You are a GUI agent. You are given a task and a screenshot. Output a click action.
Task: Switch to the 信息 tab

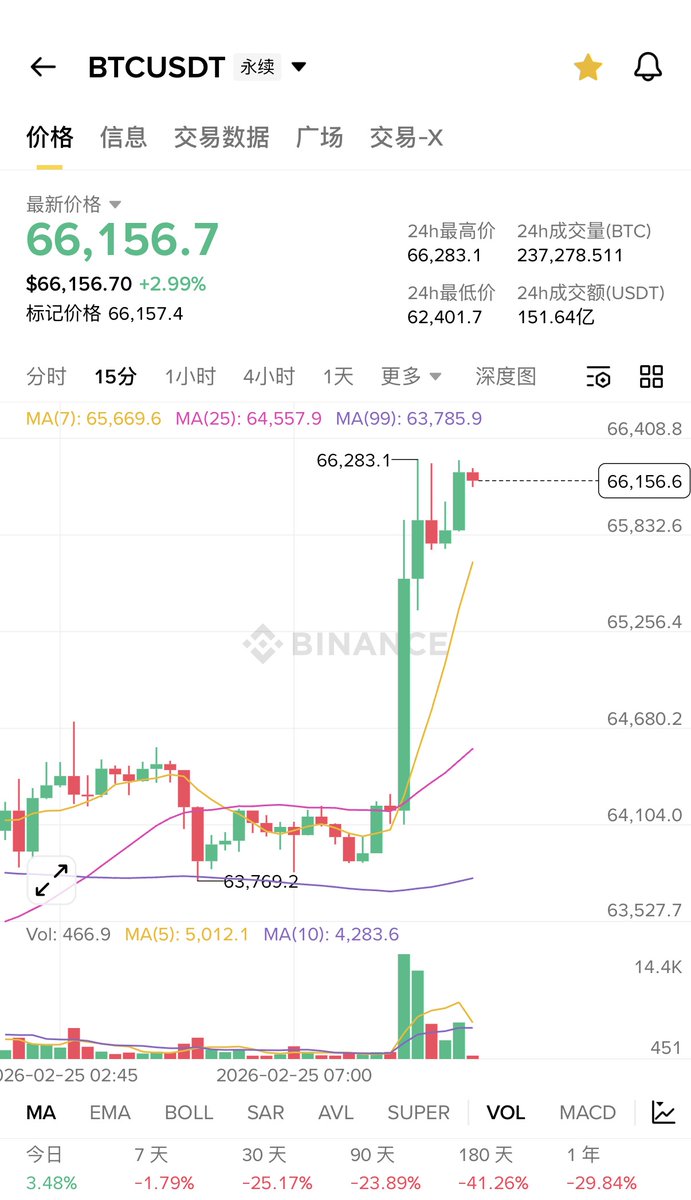tap(123, 137)
